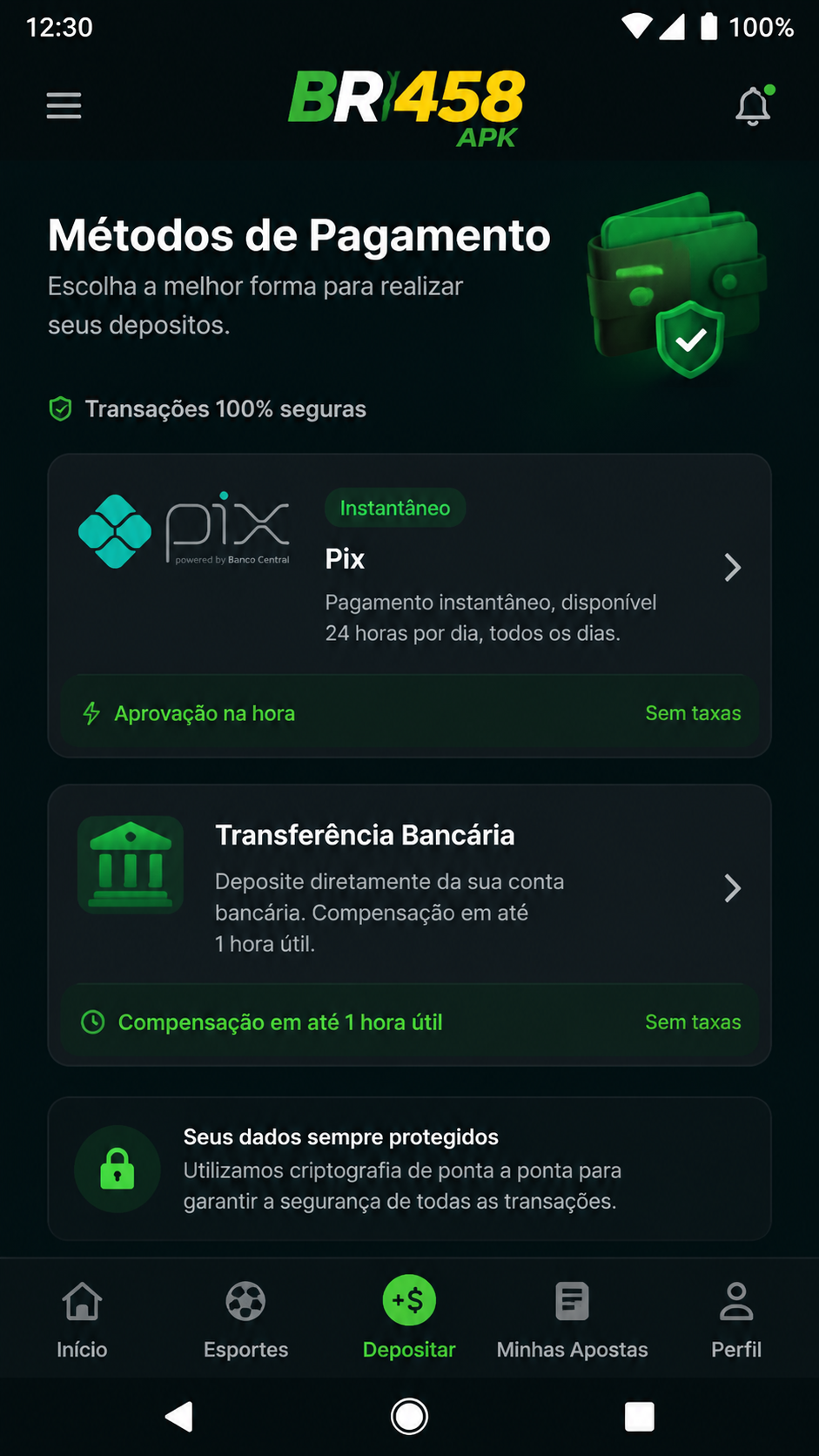The height and width of the screenshot is (1456, 819).
Task: Tap the system back button
Action: (x=179, y=1417)
